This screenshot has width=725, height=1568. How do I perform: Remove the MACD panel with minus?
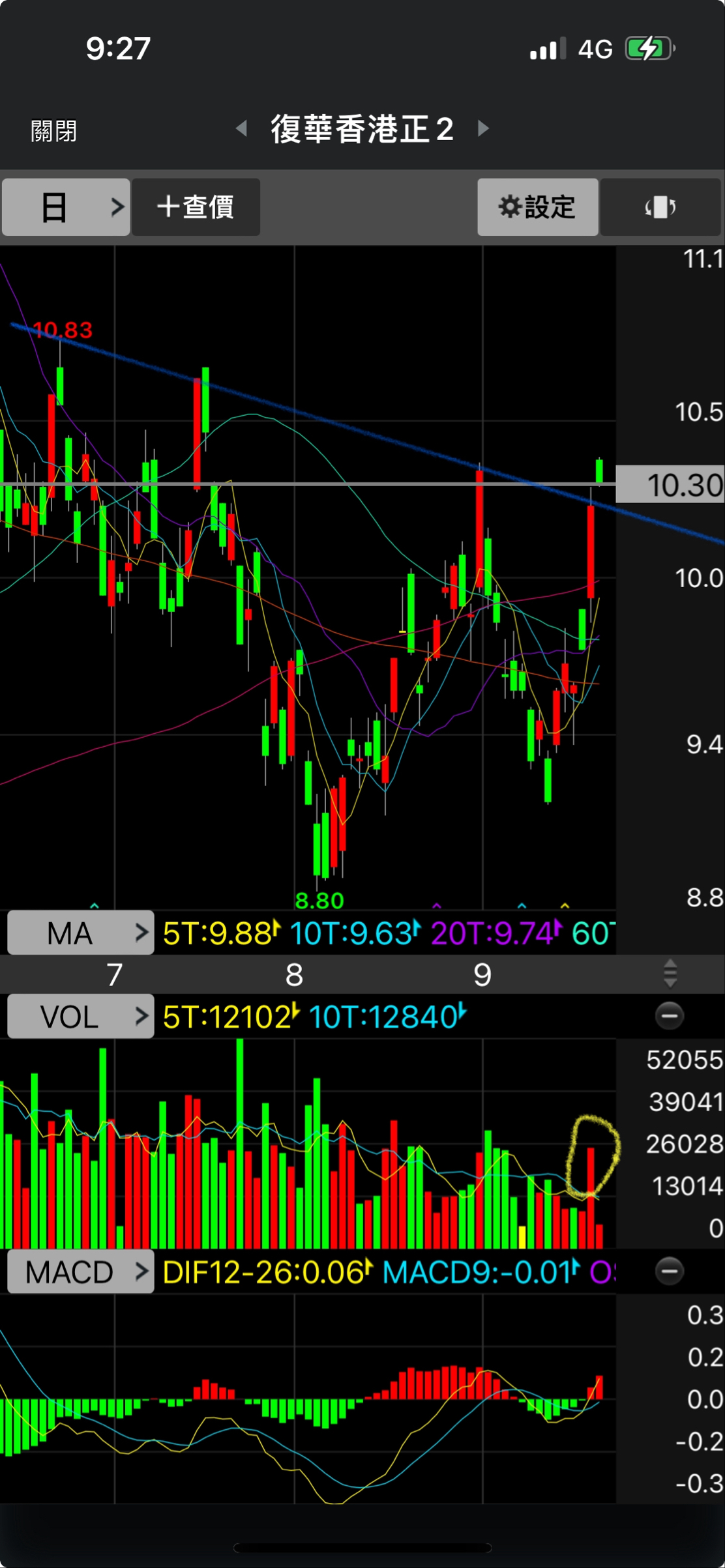tap(669, 1271)
